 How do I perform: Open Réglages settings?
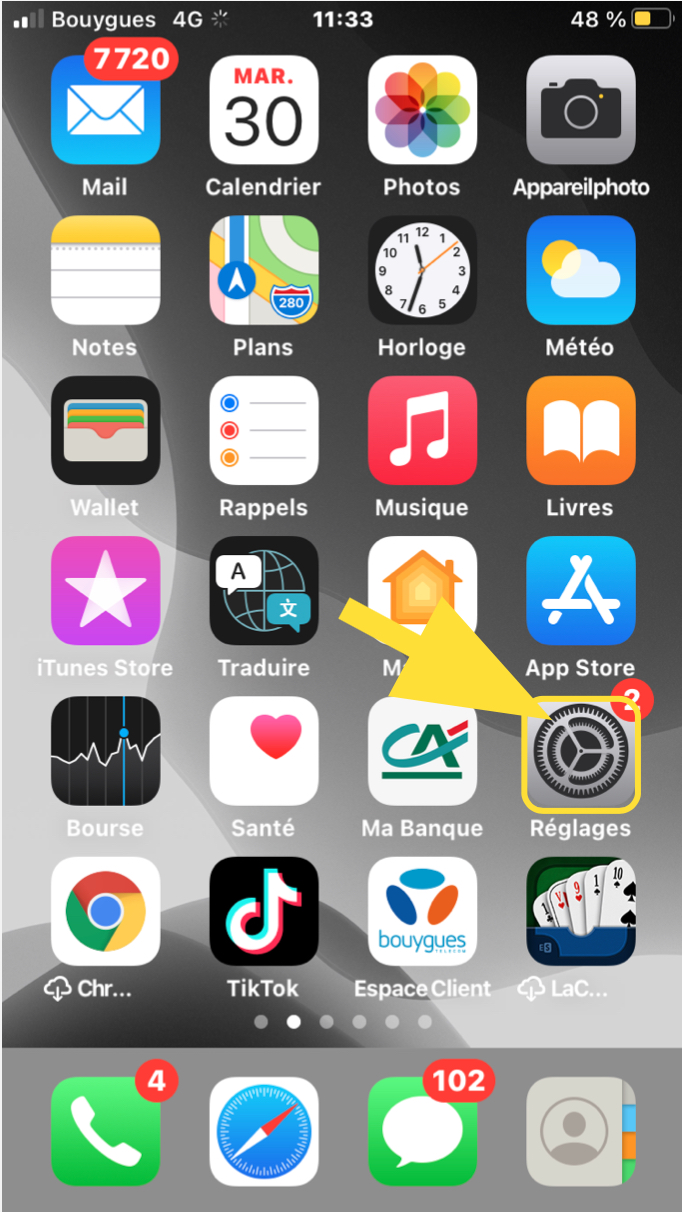click(x=581, y=752)
